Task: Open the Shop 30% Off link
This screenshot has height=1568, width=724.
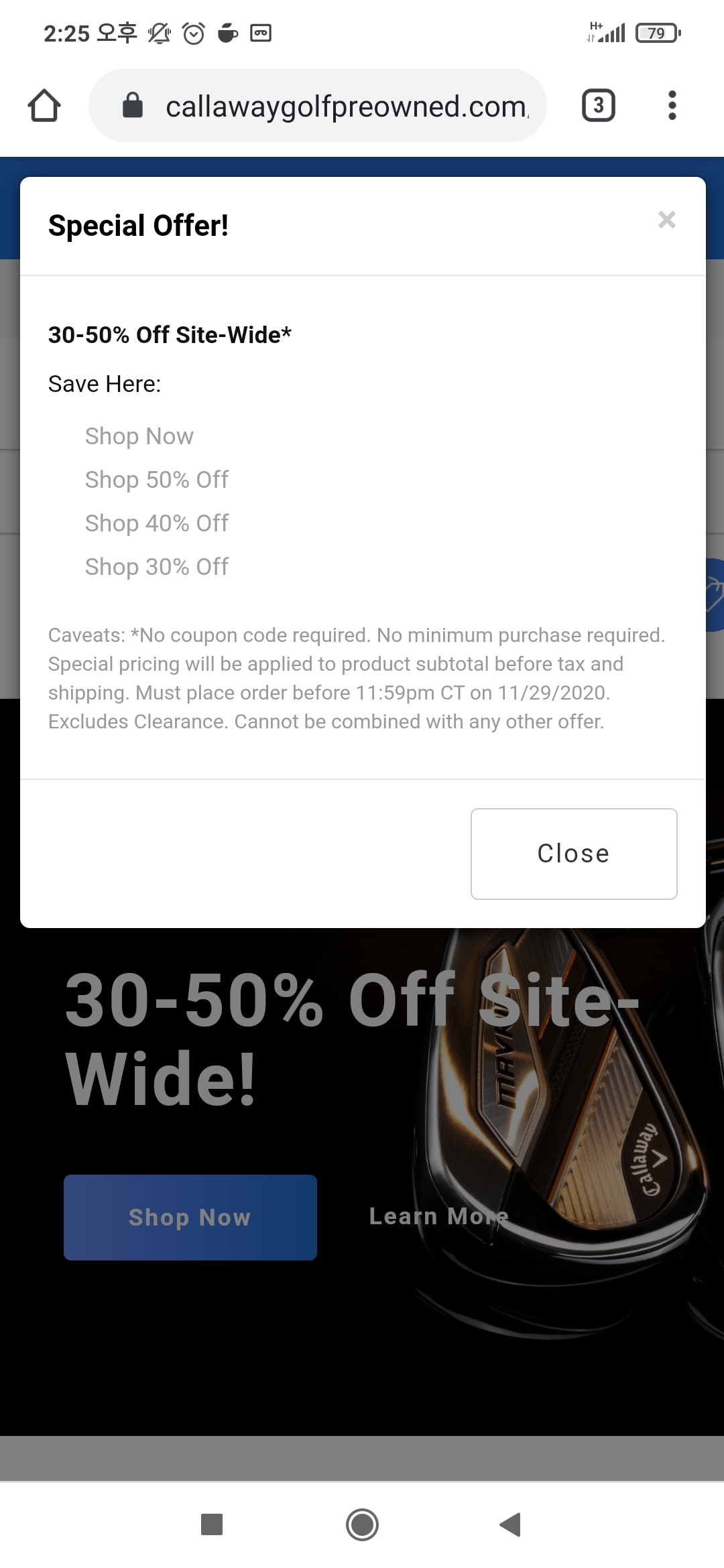Action: point(157,567)
